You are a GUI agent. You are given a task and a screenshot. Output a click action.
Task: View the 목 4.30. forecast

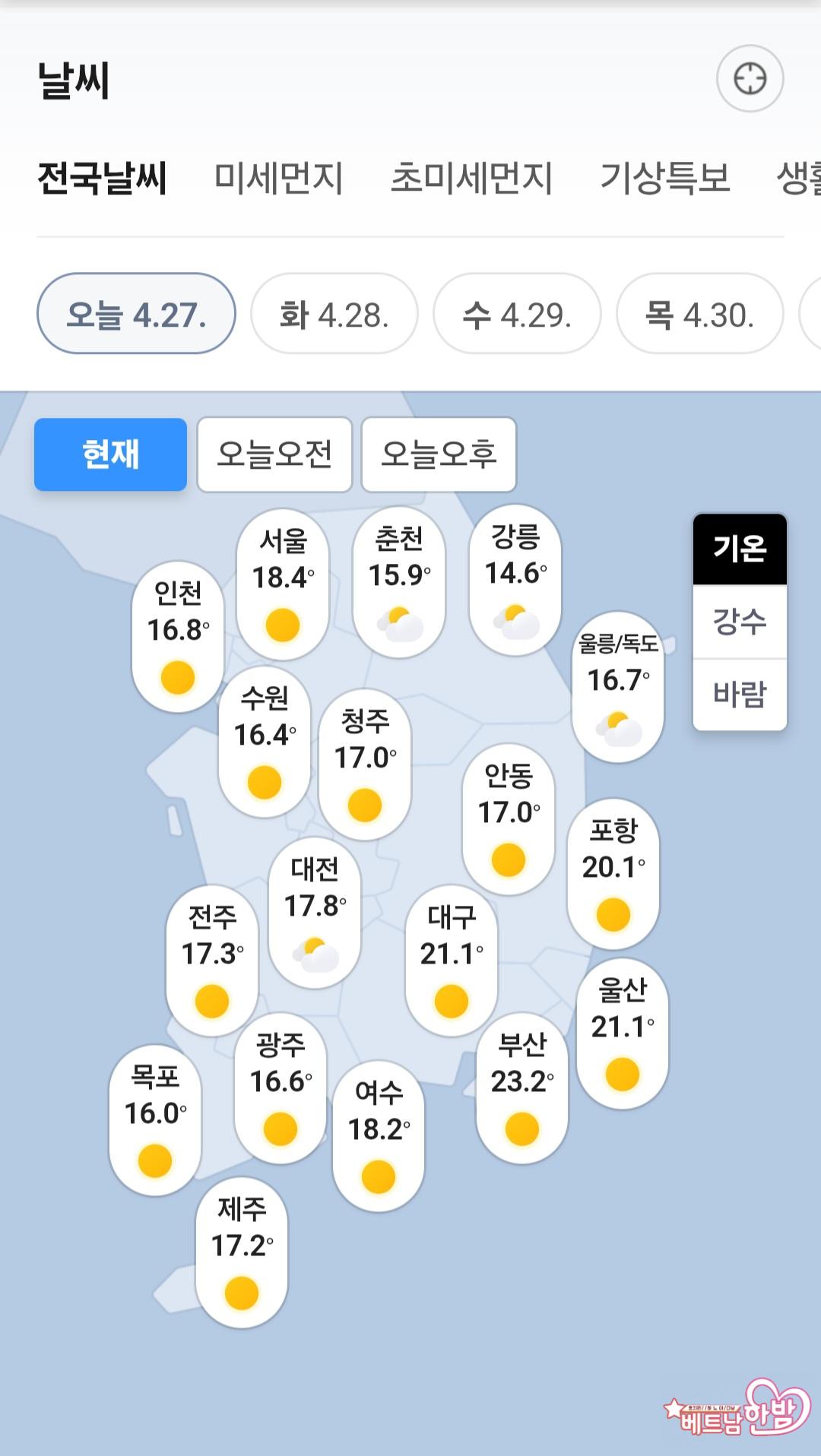699,314
